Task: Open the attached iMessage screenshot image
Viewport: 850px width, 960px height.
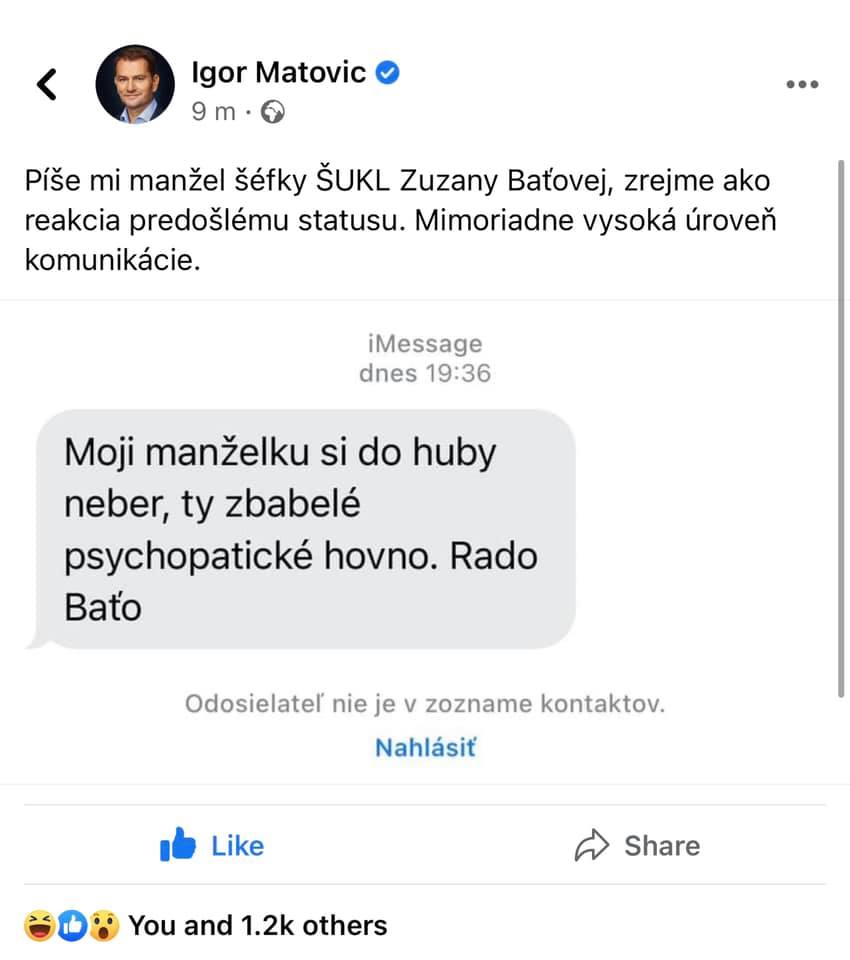Action: click(x=424, y=540)
